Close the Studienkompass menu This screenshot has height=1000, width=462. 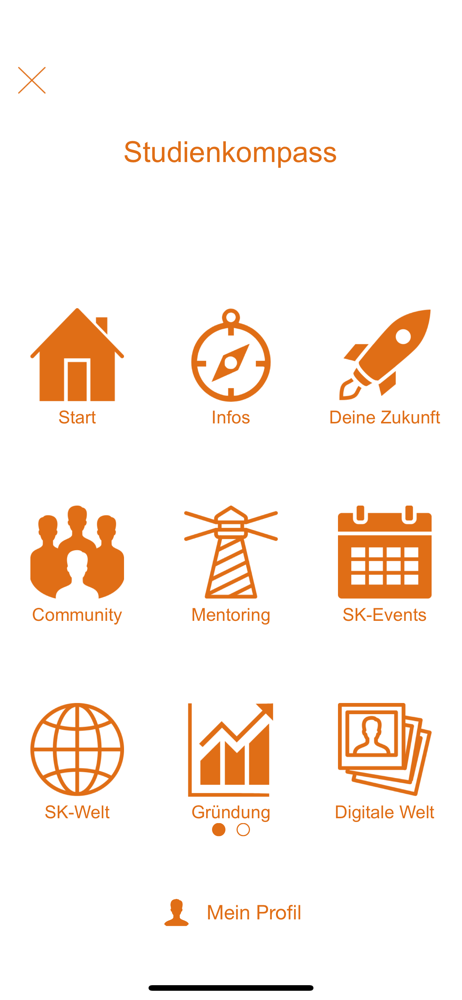[32, 80]
